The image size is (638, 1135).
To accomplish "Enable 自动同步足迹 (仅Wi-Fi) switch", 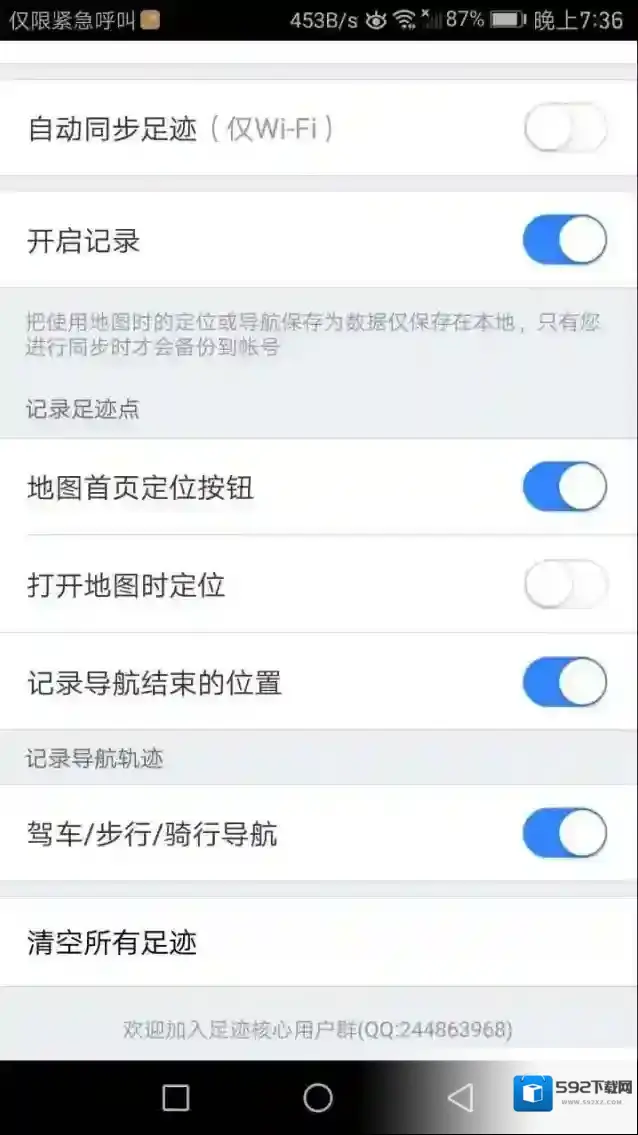I will coord(565,129).
